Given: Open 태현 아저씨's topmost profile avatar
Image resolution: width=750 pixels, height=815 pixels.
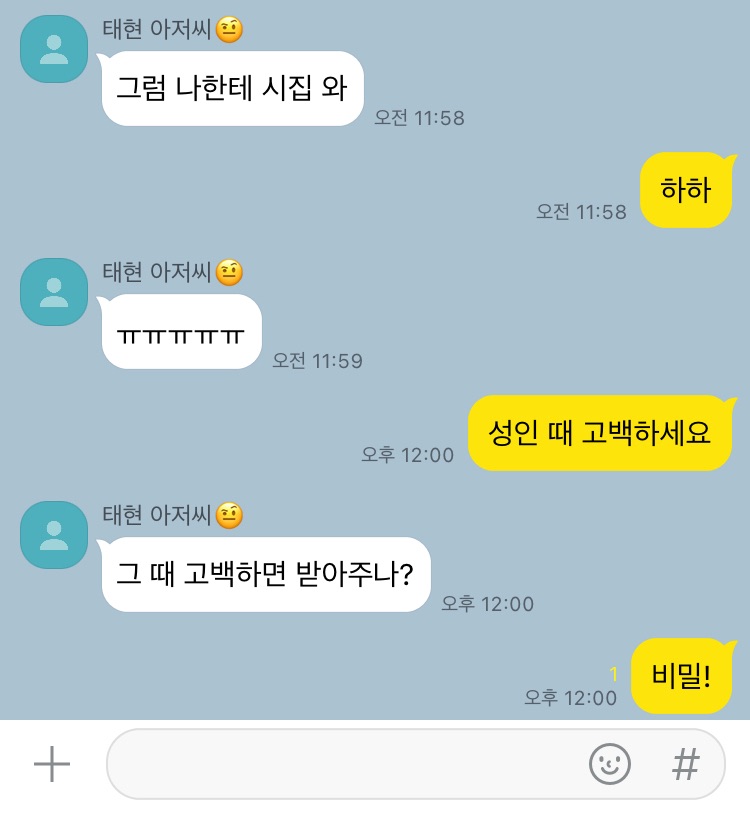Looking at the screenshot, I should [53, 48].
